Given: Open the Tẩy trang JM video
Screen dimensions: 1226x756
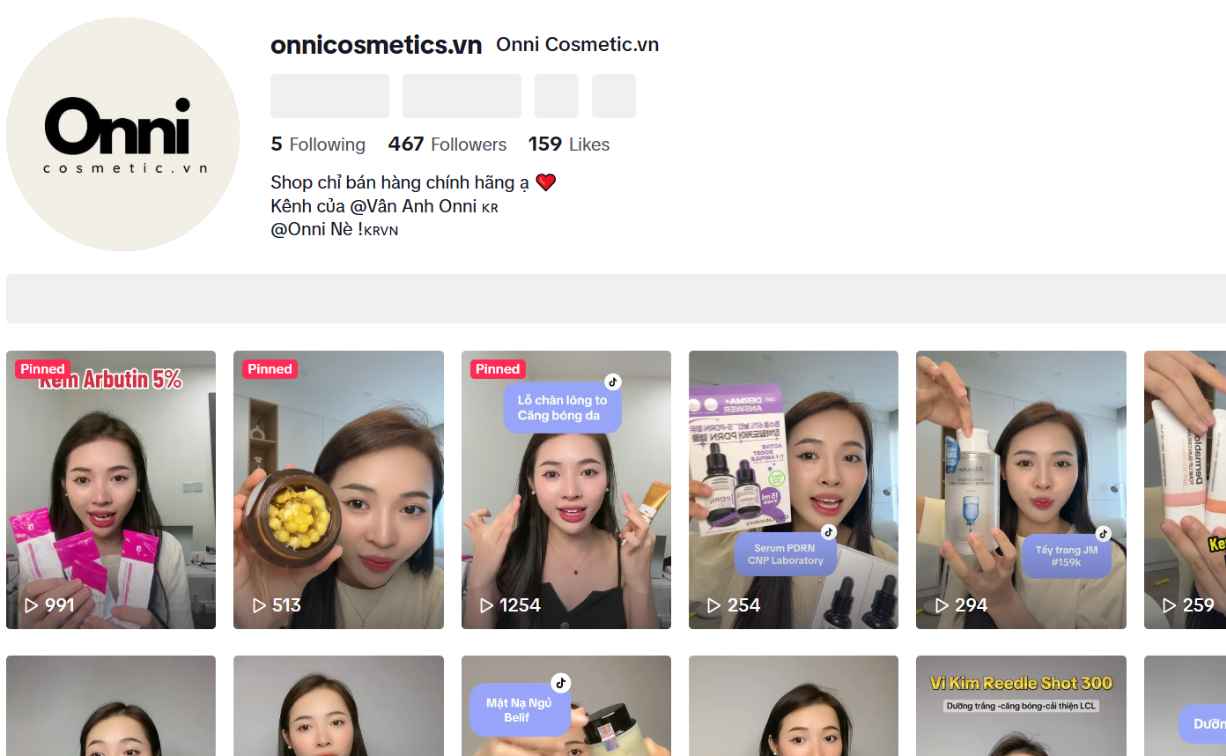Looking at the screenshot, I should click(1021, 489).
